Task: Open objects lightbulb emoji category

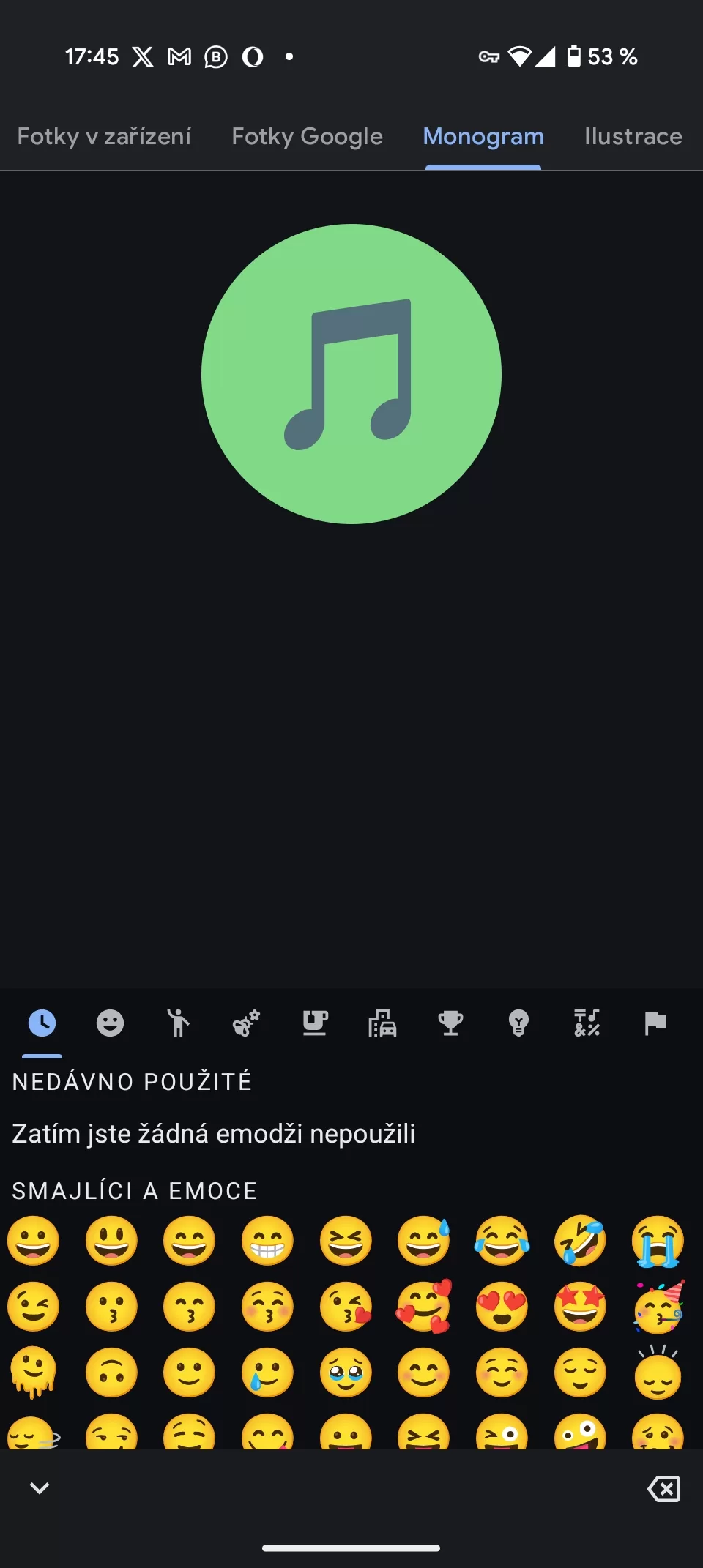Action: (x=518, y=1023)
